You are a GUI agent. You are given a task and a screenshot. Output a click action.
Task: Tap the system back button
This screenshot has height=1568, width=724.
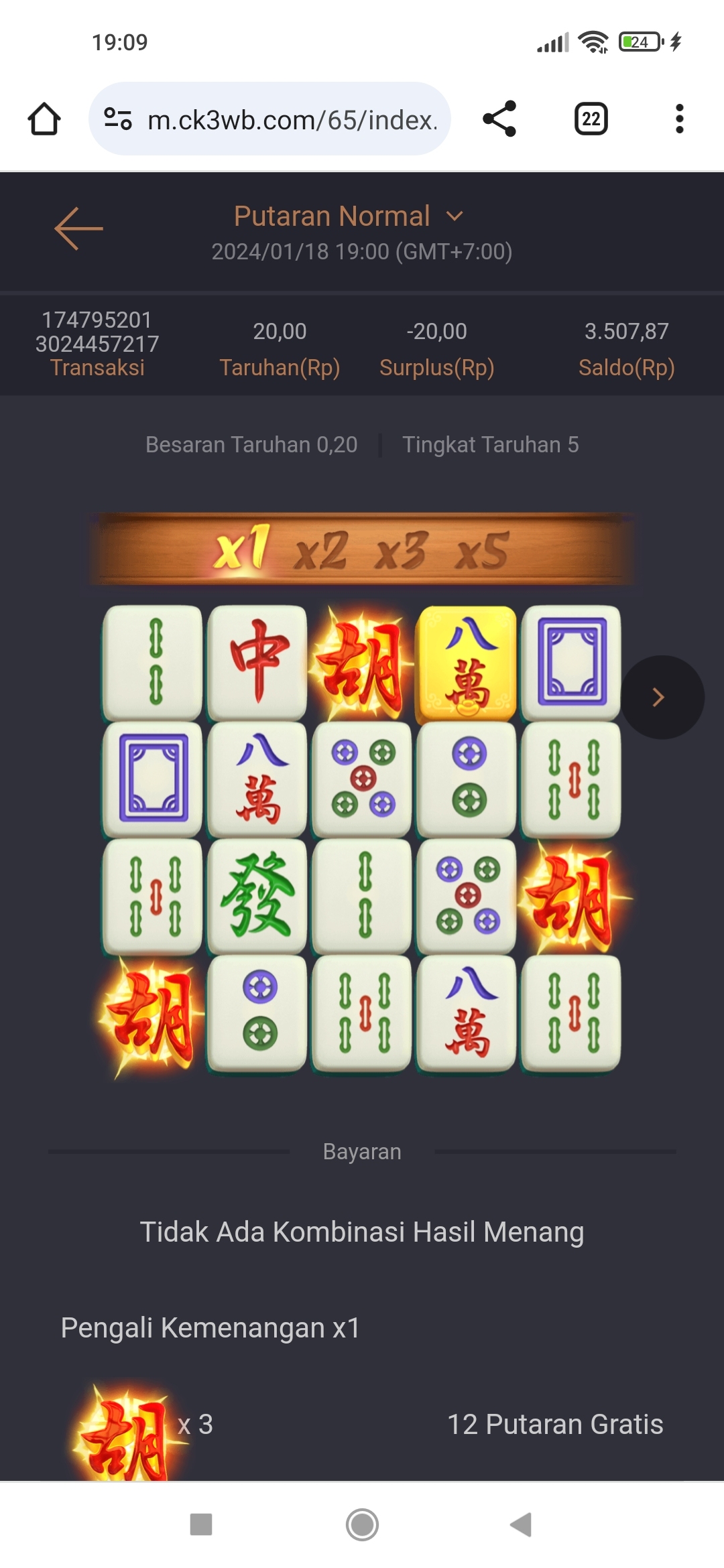coord(521,1524)
